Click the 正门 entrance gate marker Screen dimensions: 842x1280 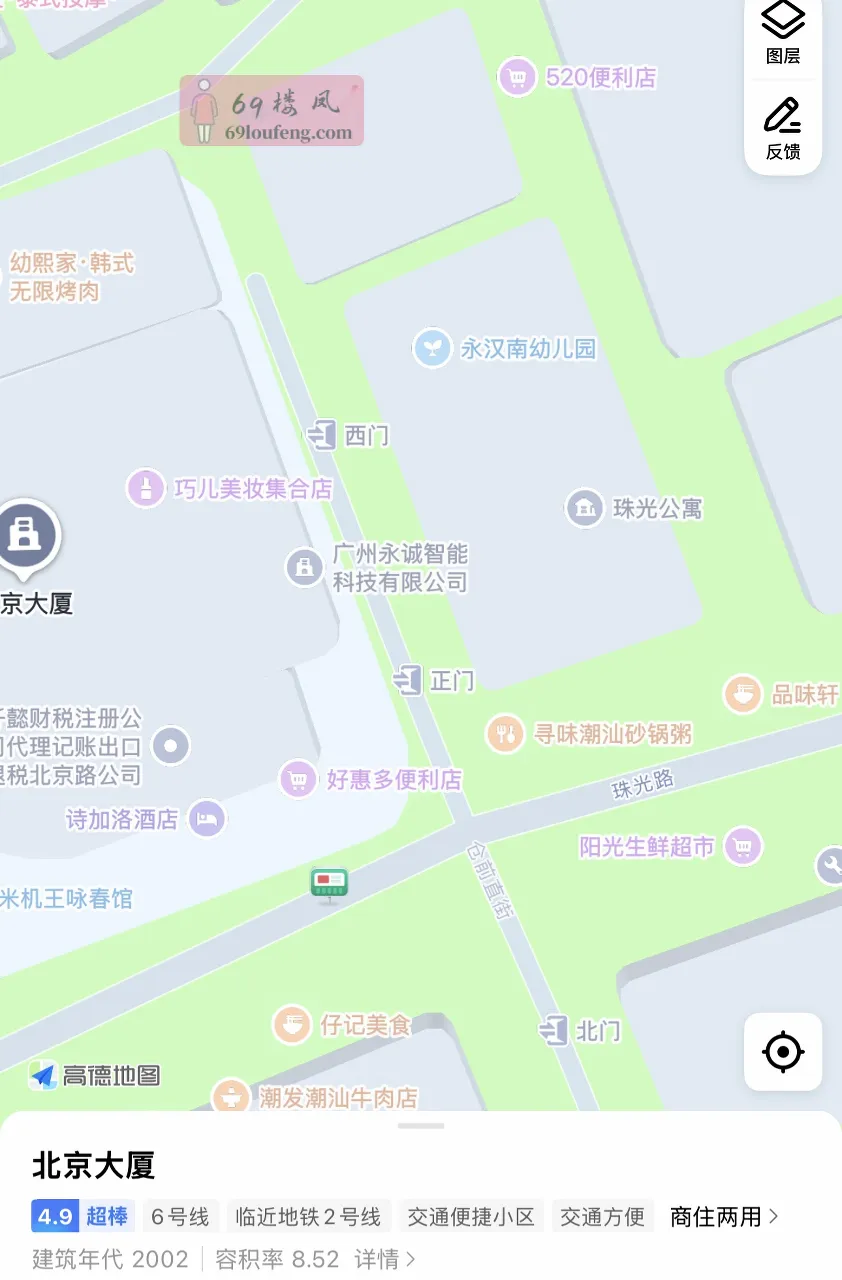coord(407,680)
